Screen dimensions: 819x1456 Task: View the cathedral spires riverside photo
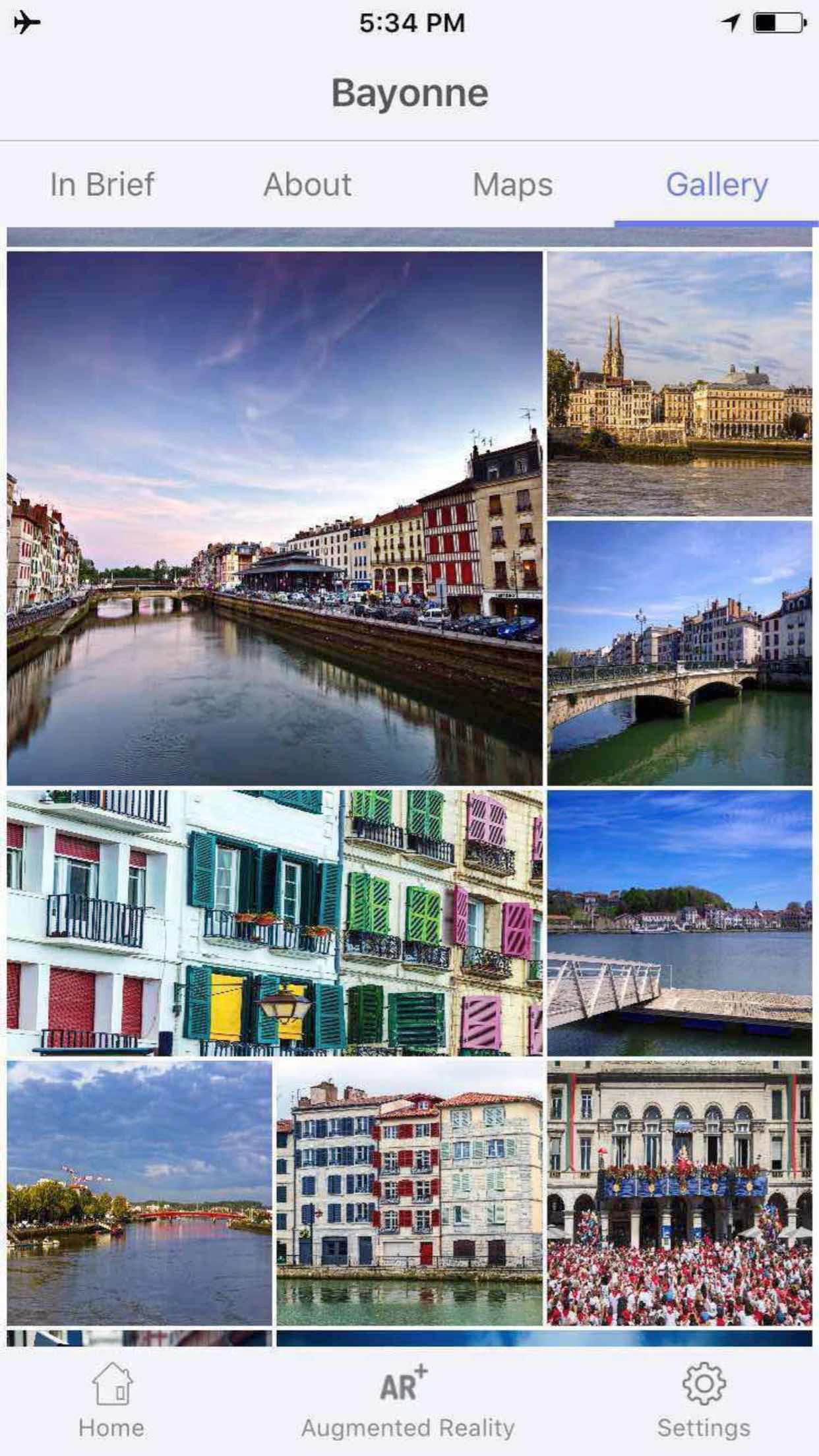click(x=679, y=384)
